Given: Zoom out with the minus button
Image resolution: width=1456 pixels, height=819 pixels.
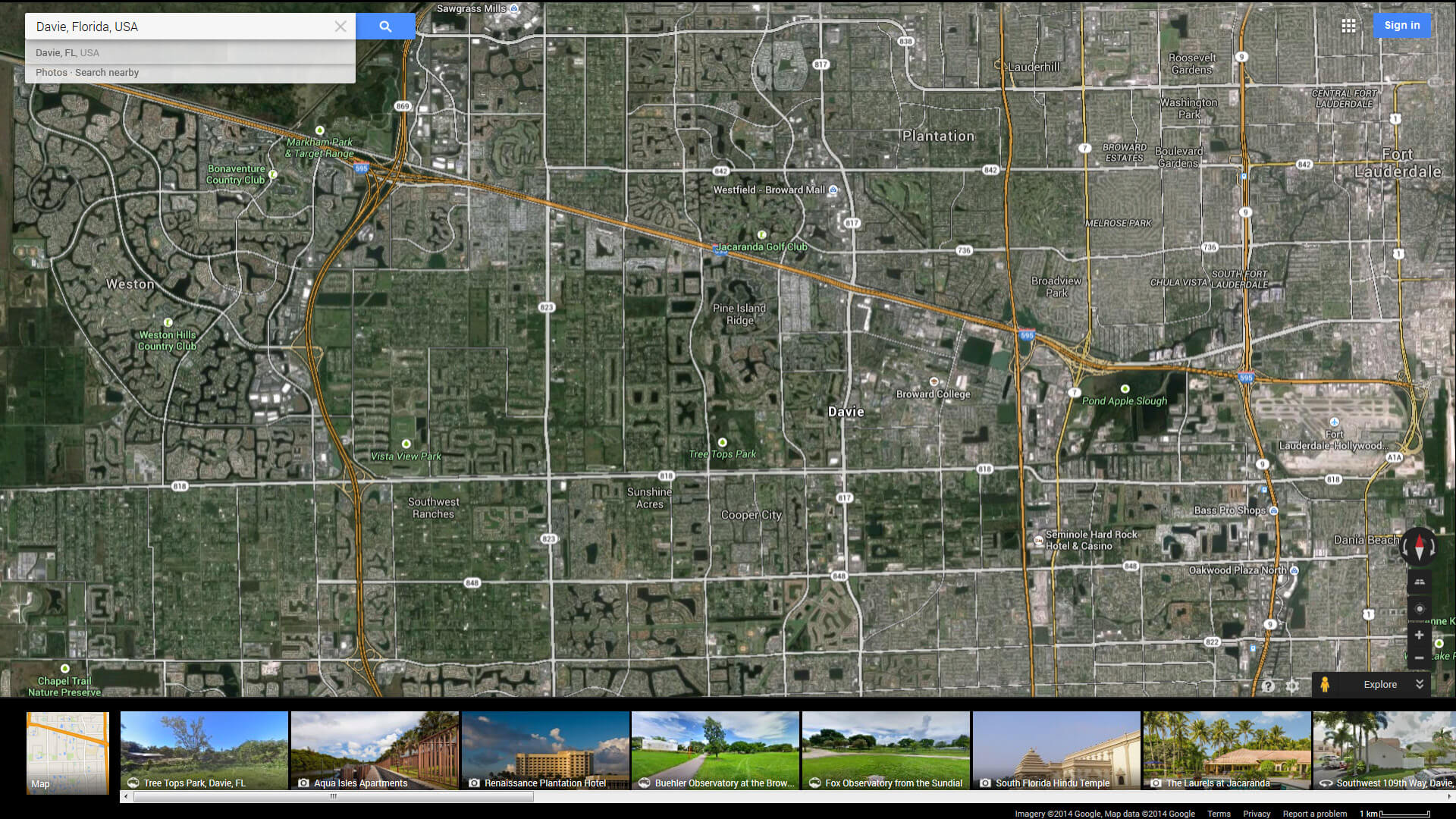Looking at the screenshot, I should [1419, 657].
